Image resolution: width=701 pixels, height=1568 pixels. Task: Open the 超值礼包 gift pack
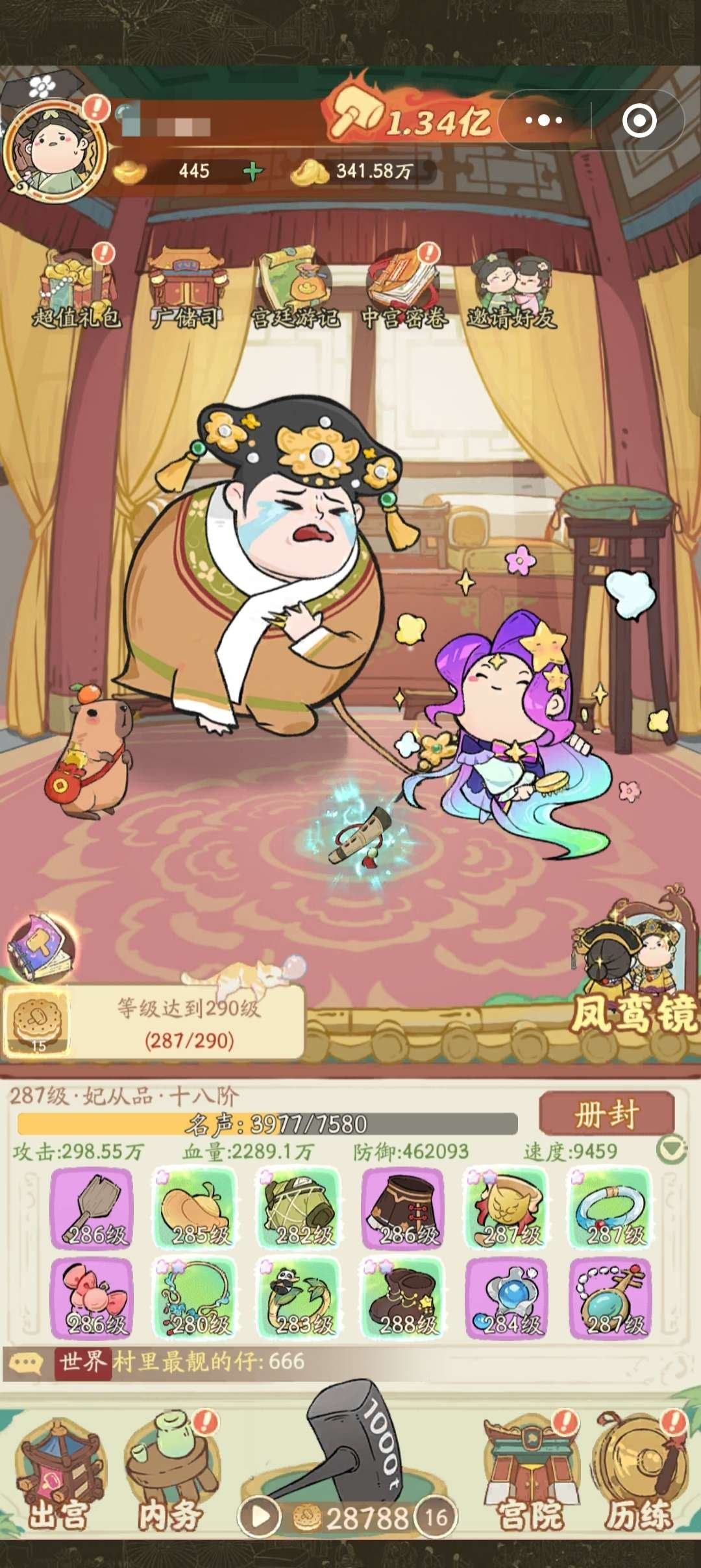coord(77,289)
